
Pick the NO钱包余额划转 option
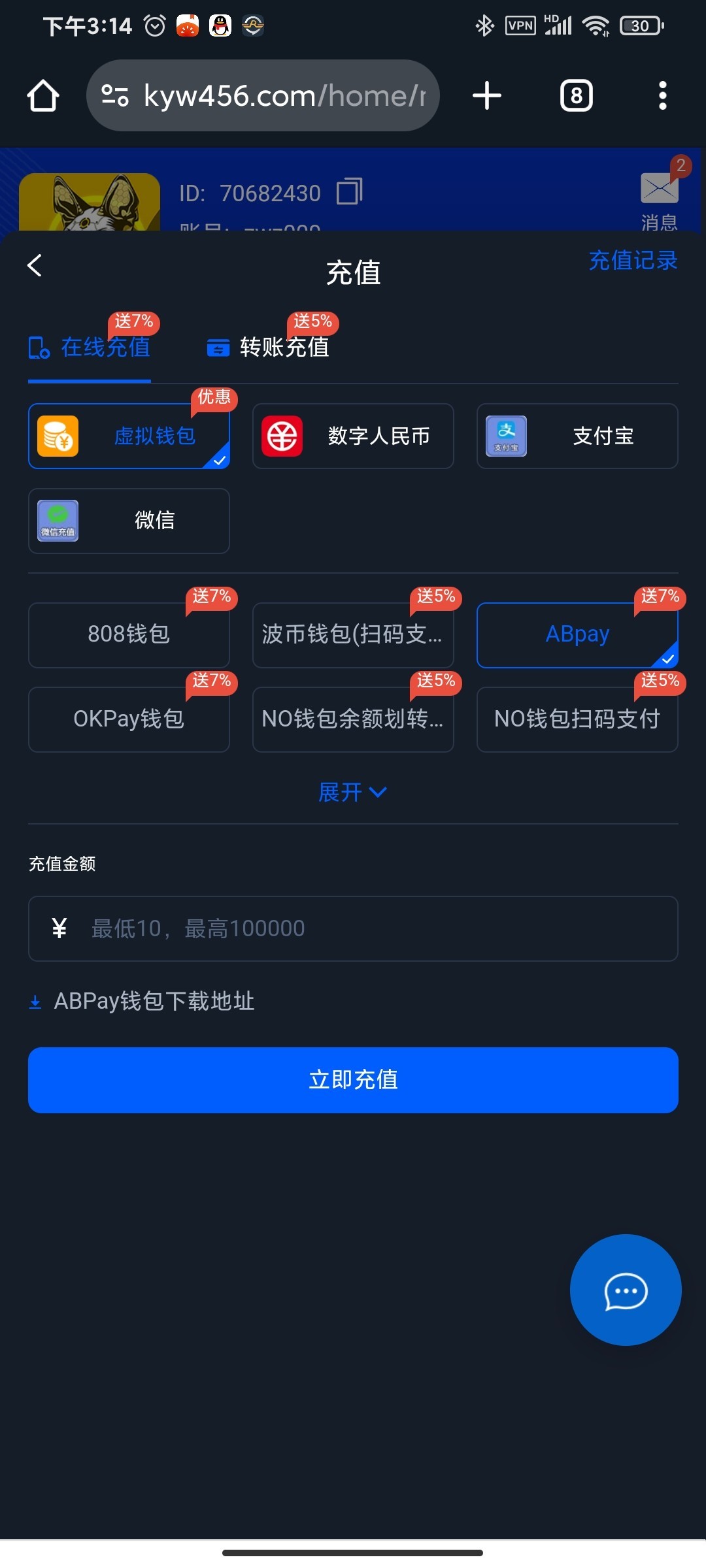coord(353,719)
